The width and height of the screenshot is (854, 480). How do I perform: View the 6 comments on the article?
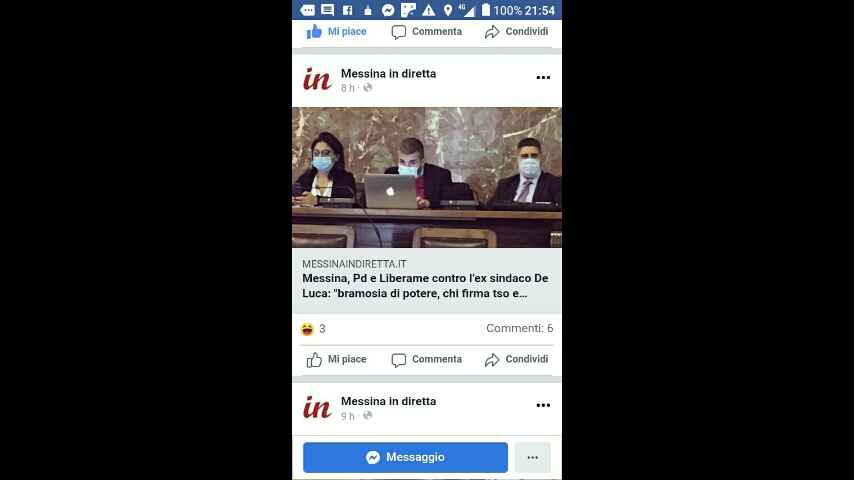[519, 328]
